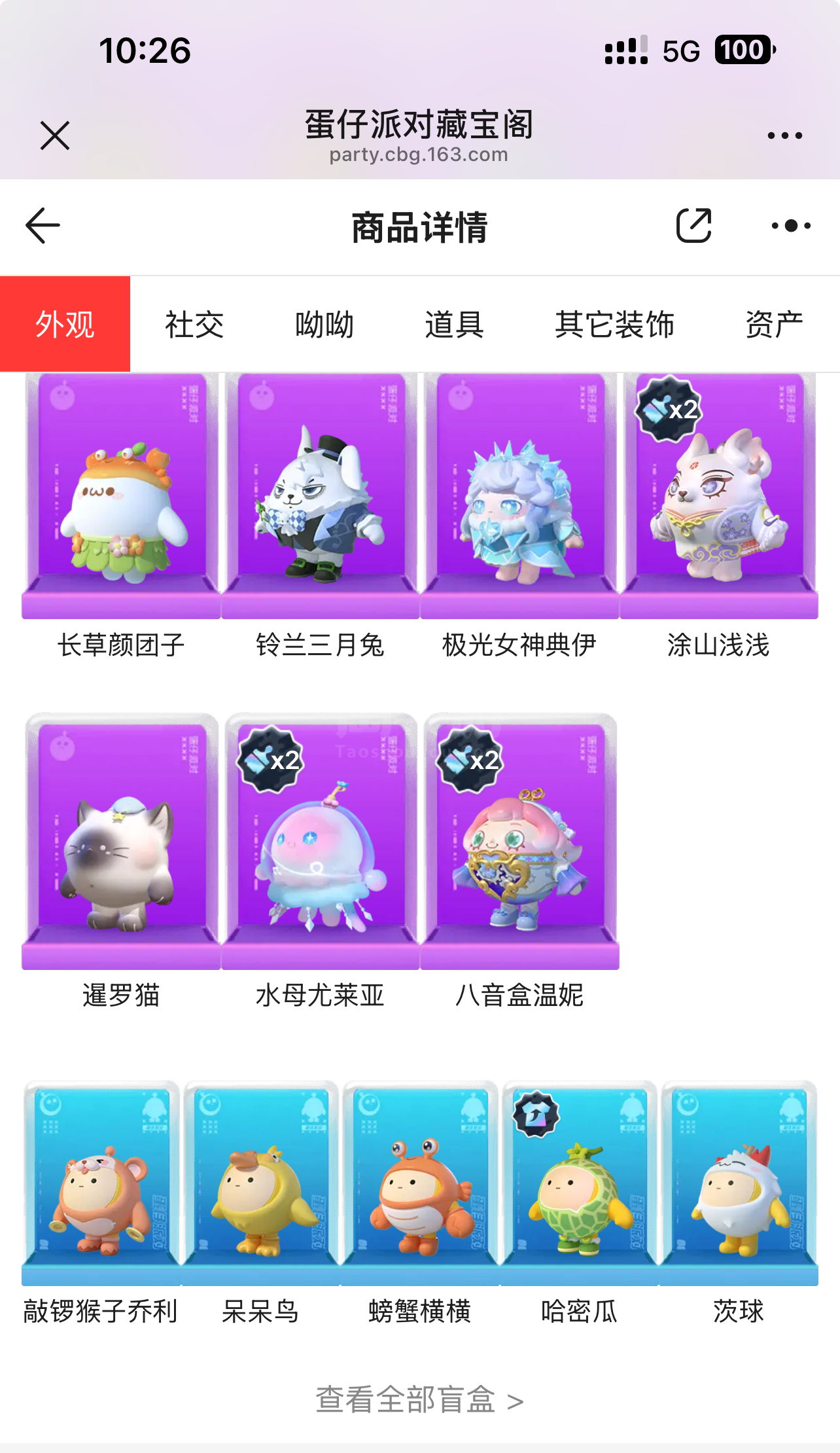Switch to the 呦呦 tab

click(x=324, y=325)
